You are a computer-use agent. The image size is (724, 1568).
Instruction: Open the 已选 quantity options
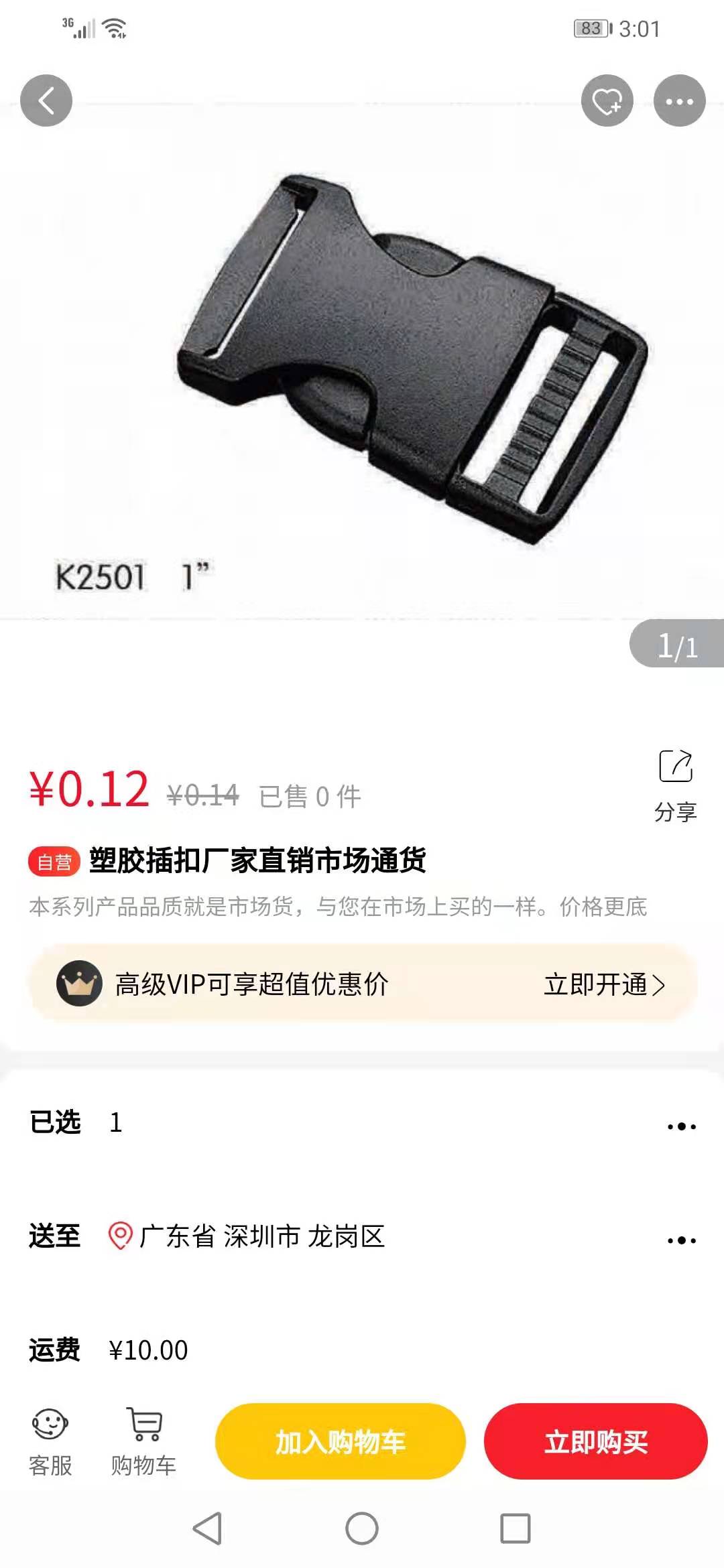pos(681,1126)
